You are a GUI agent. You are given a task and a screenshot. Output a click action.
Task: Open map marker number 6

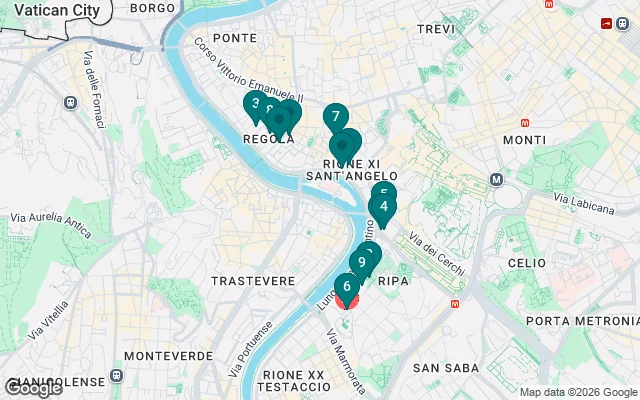pyautogui.click(x=346, y=287)
